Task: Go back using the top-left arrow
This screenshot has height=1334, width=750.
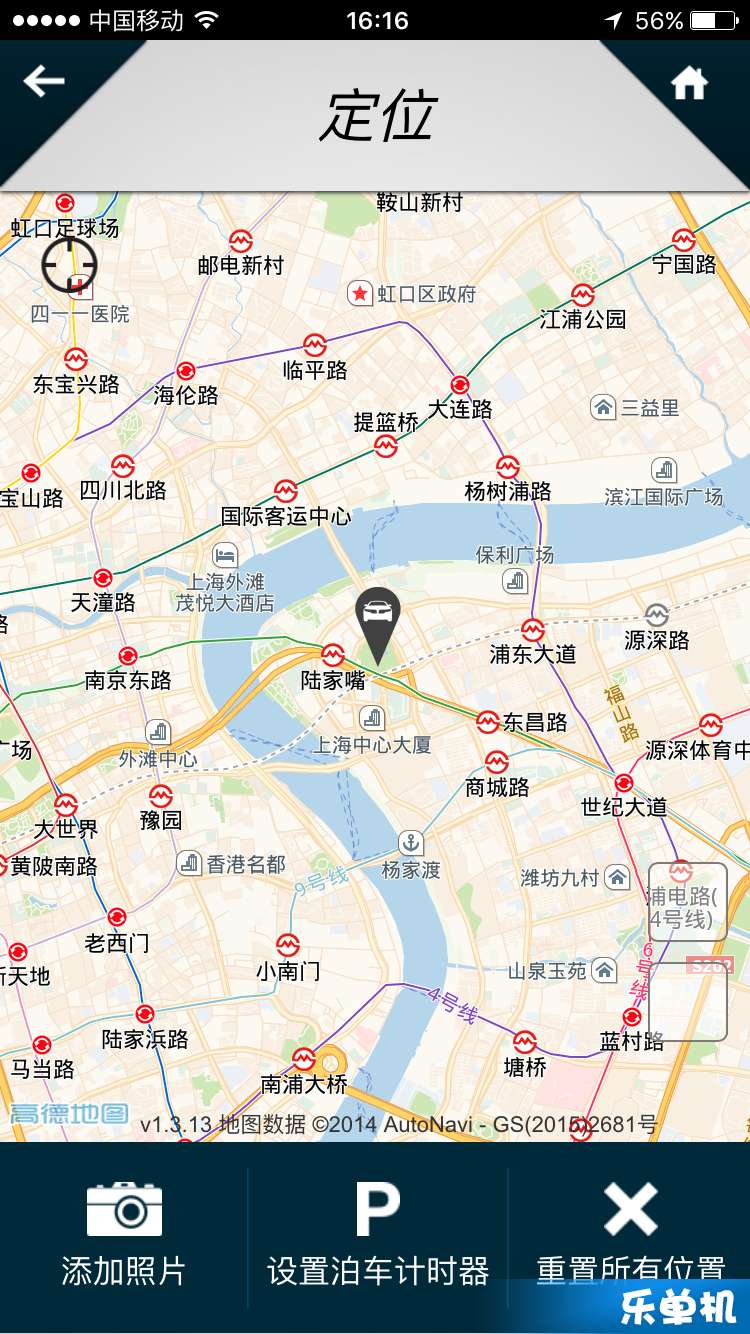Action: pyautogui.click(x=44, y=81)
